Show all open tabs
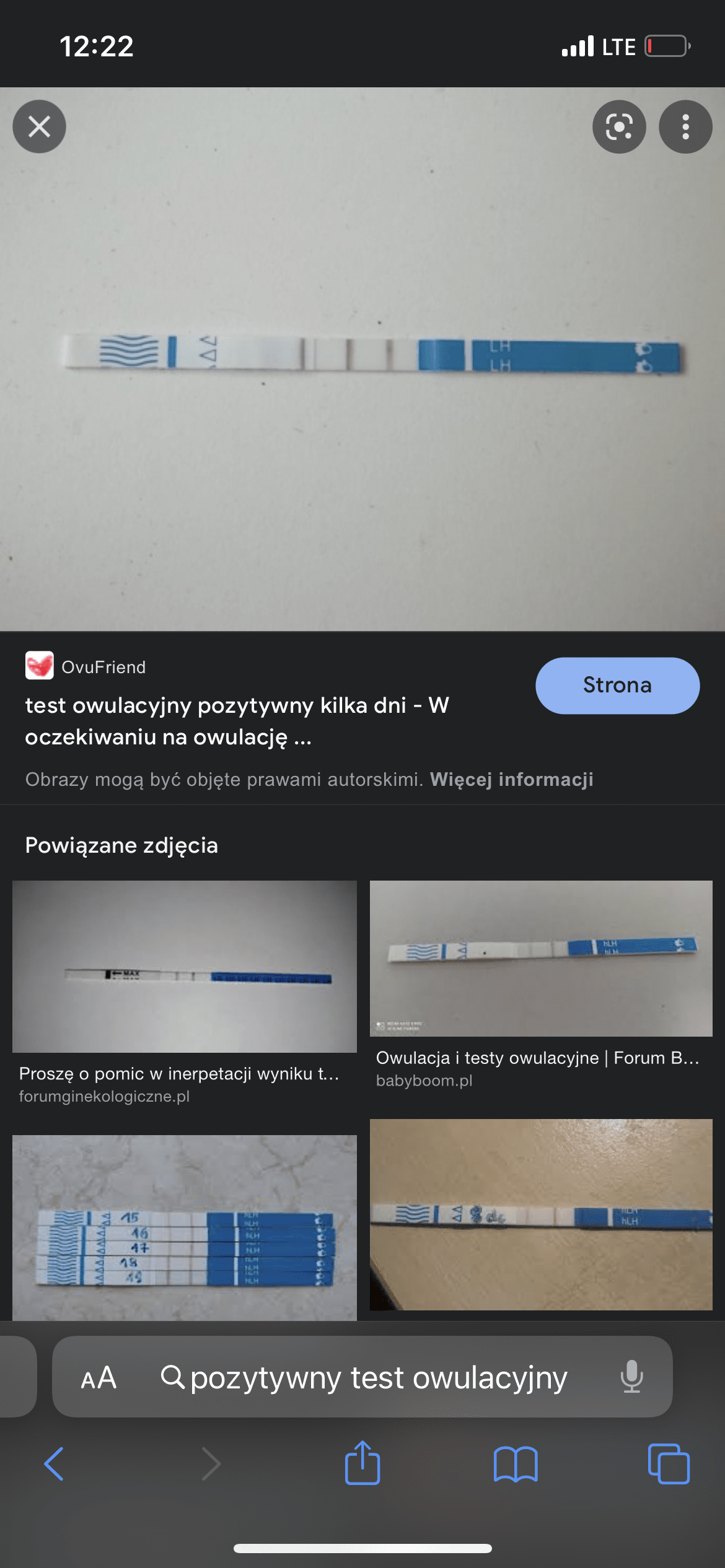This screenshot has height=1568, width=725. (668, 1464)
